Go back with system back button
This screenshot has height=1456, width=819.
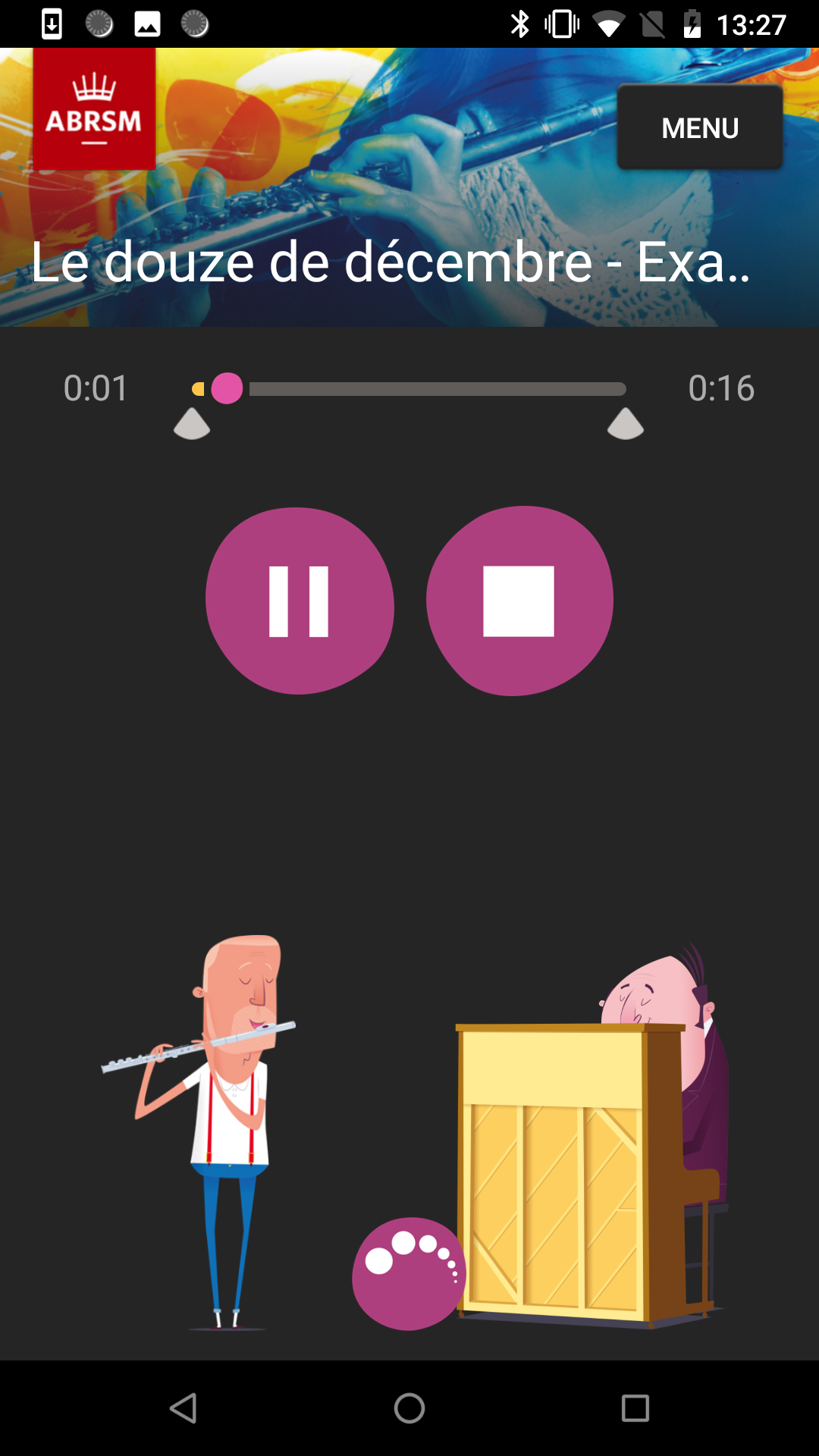coord(183,1408)
